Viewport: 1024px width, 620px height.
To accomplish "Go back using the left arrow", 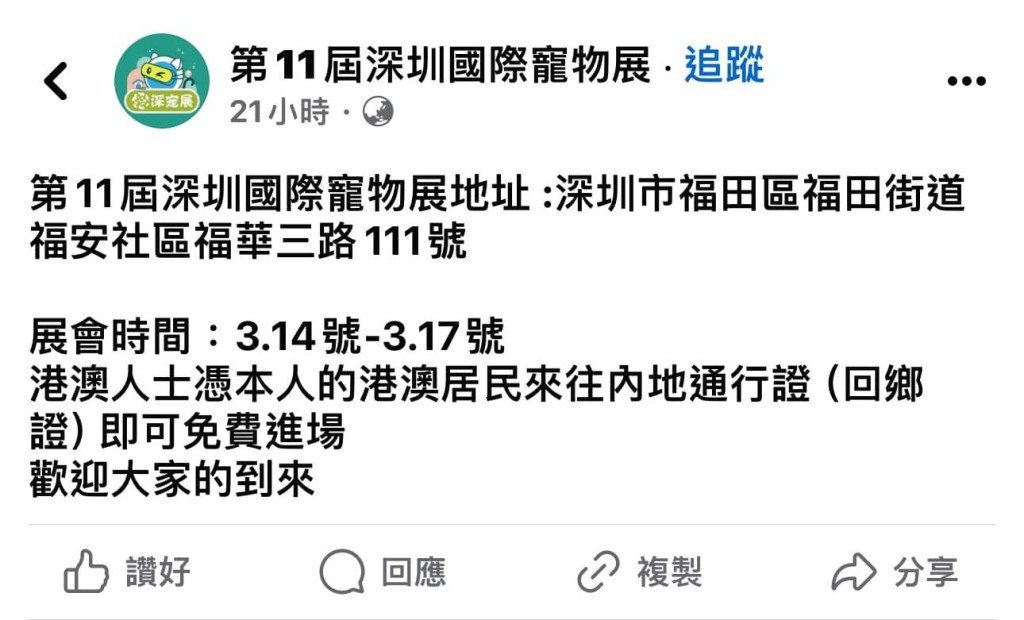I will 56,81.
